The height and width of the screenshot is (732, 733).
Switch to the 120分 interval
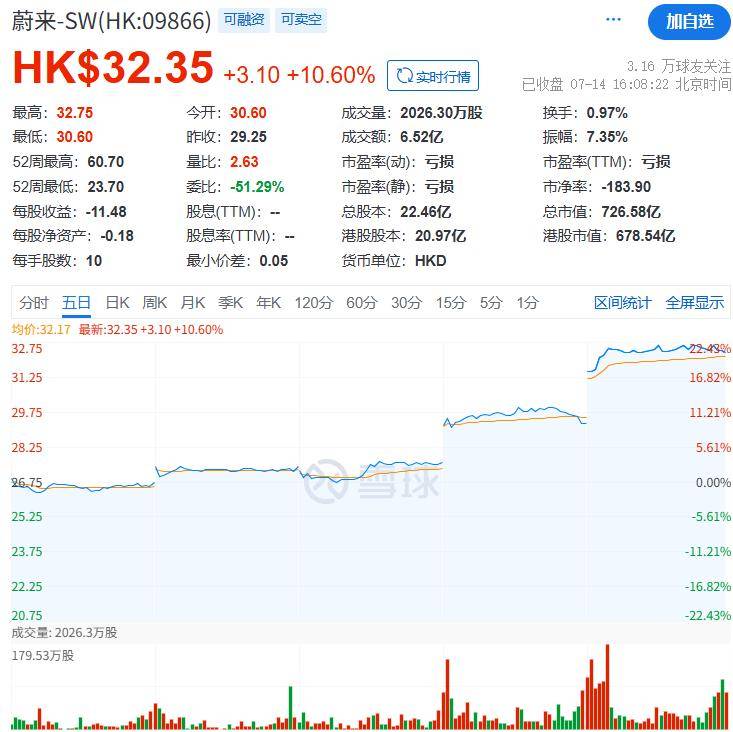[x=314, y=303]
